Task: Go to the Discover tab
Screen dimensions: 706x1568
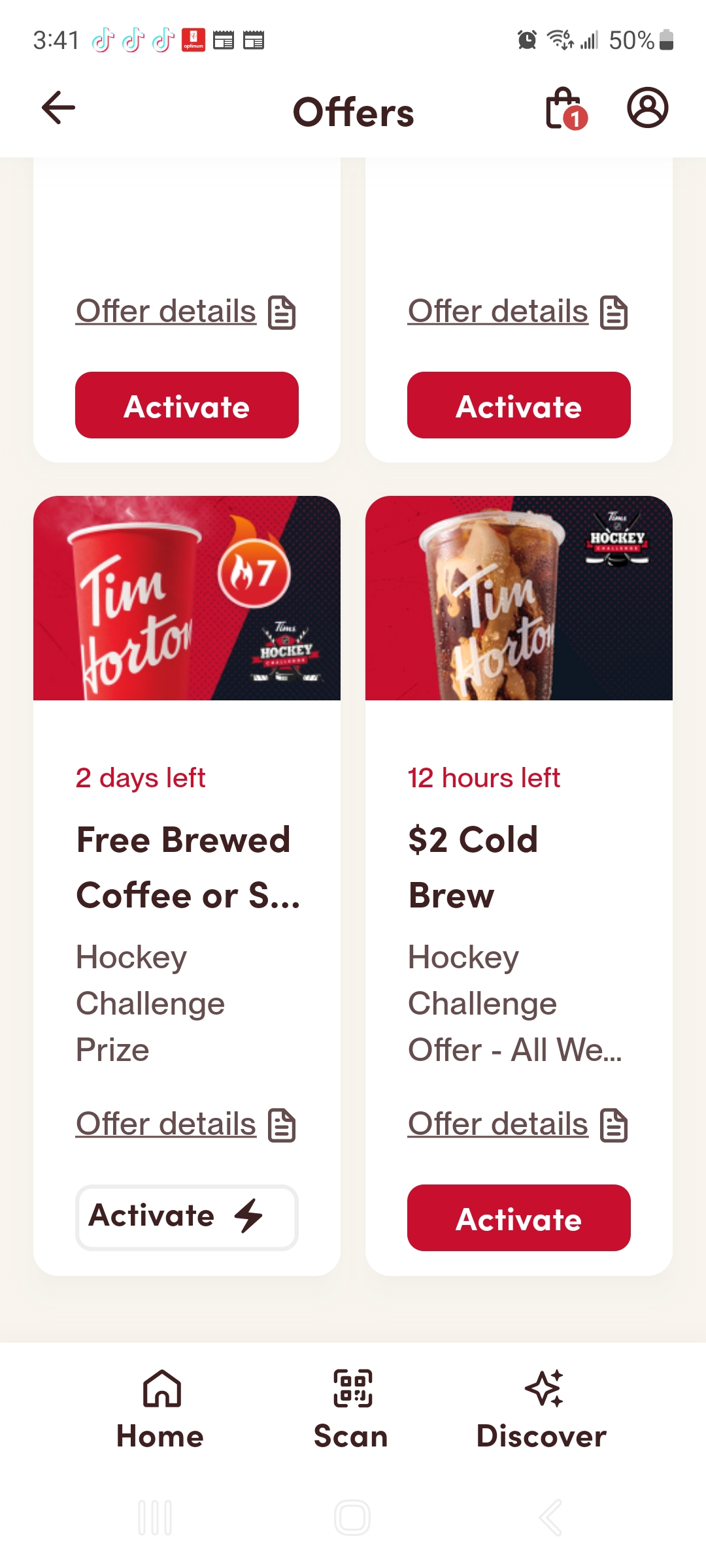Action: [542, 1409]
